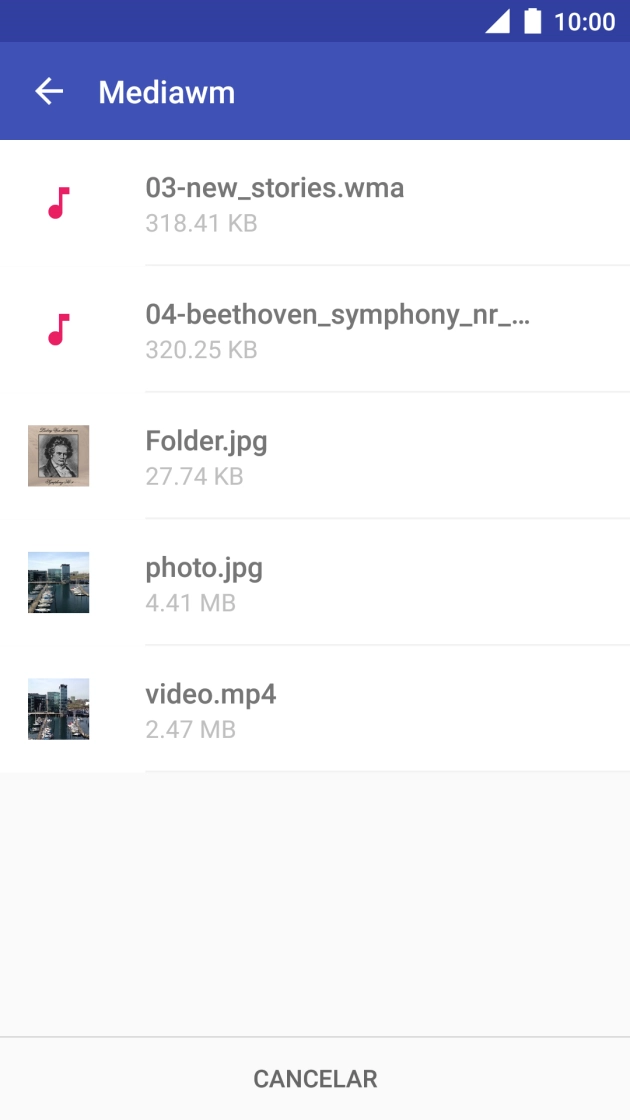The width and height of the screenshot is (630, 1120).
Task: Go back from the Mediawm folder
Action: pos(49,92)
